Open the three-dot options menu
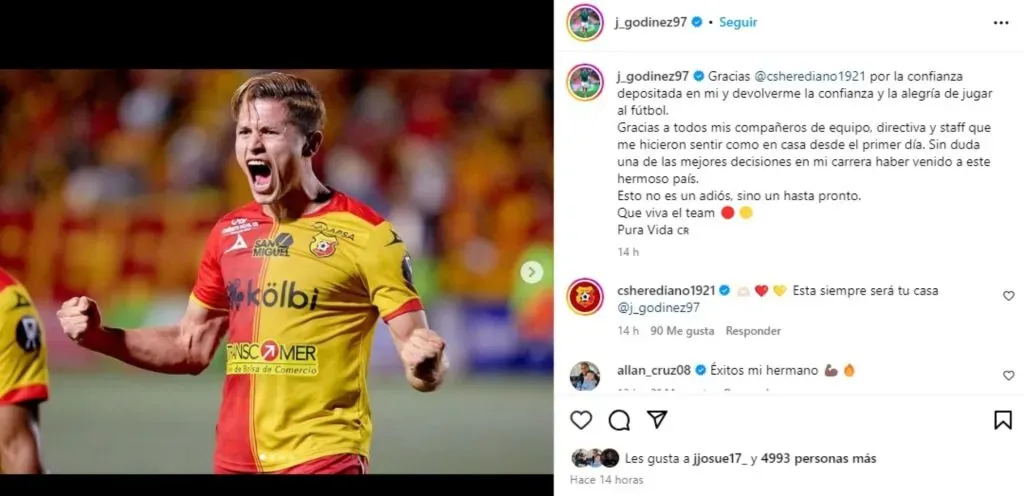This screenshot has width=1024, height=496. point(1001,22)
